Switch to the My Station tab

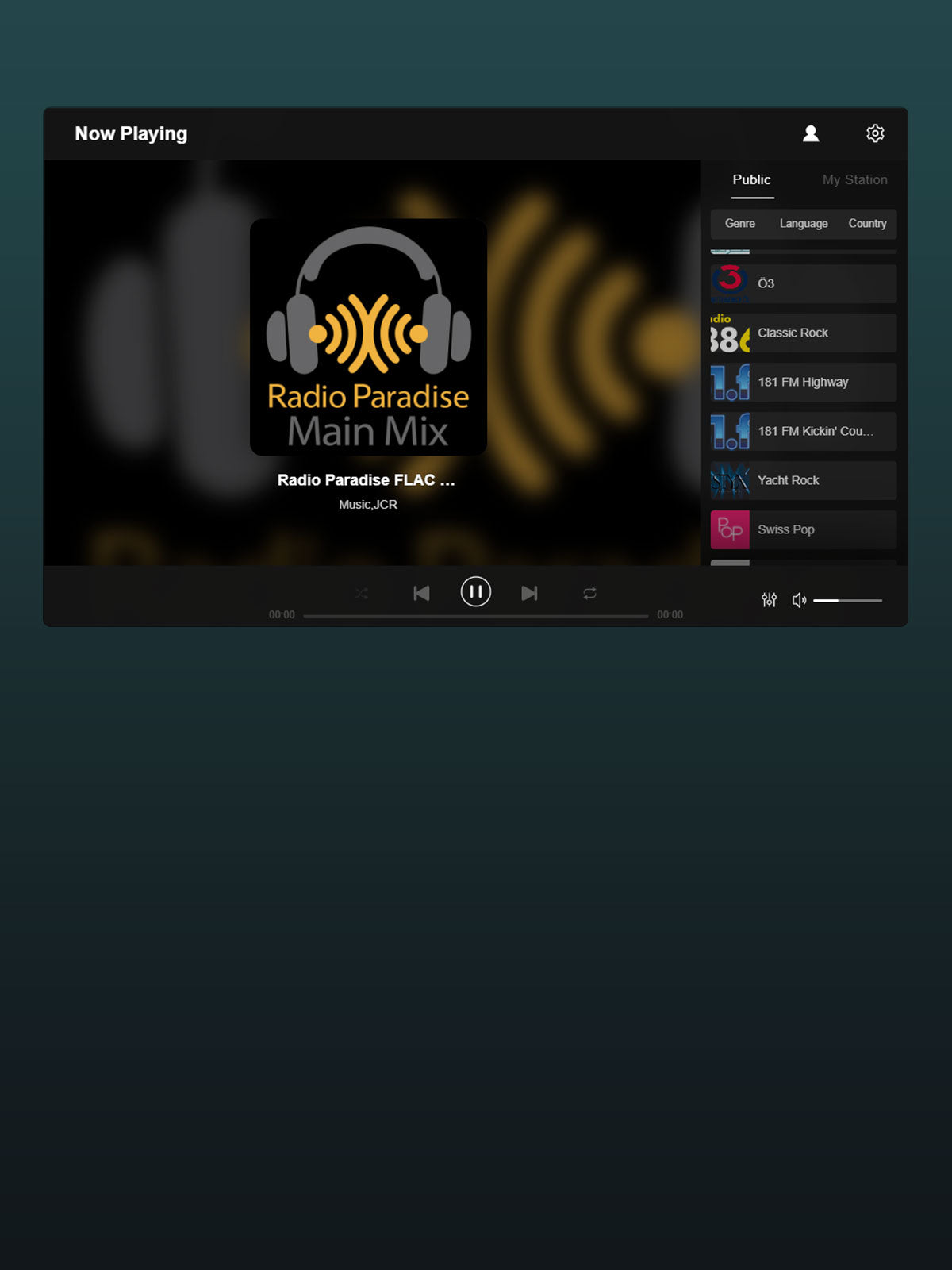[x=854, y=180]
